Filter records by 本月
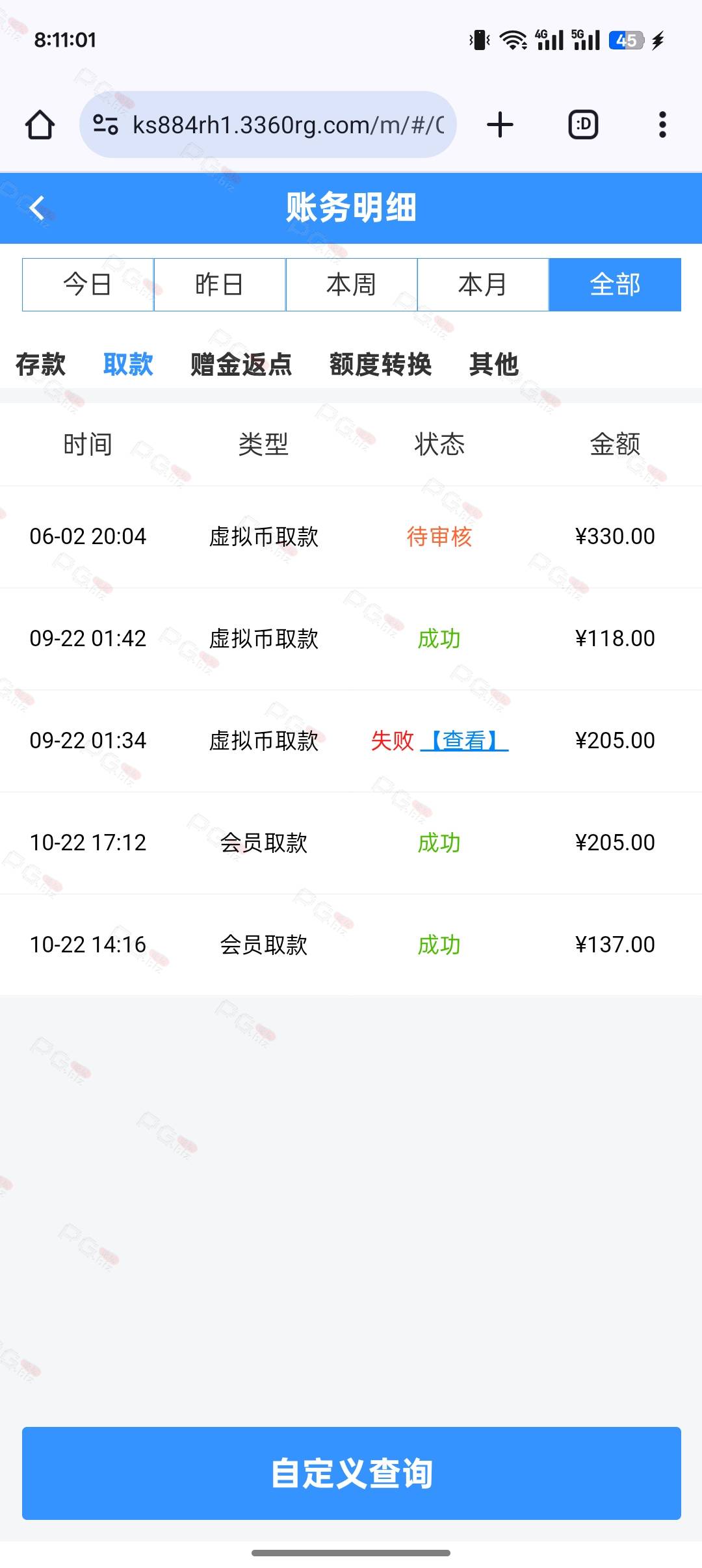The image size is (702, 1568). point(483,285)
